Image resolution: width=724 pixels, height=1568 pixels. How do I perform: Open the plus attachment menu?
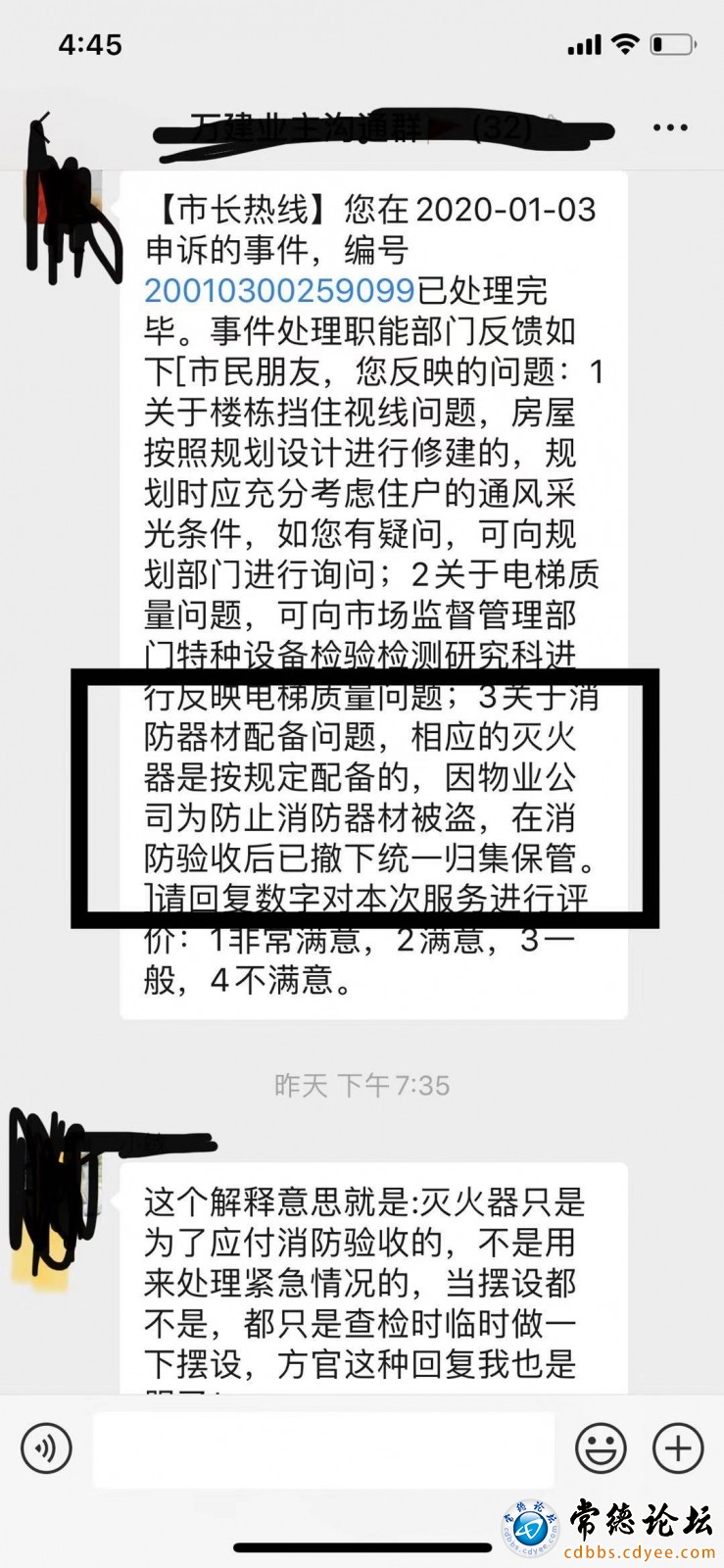(x=678, y=1447)
